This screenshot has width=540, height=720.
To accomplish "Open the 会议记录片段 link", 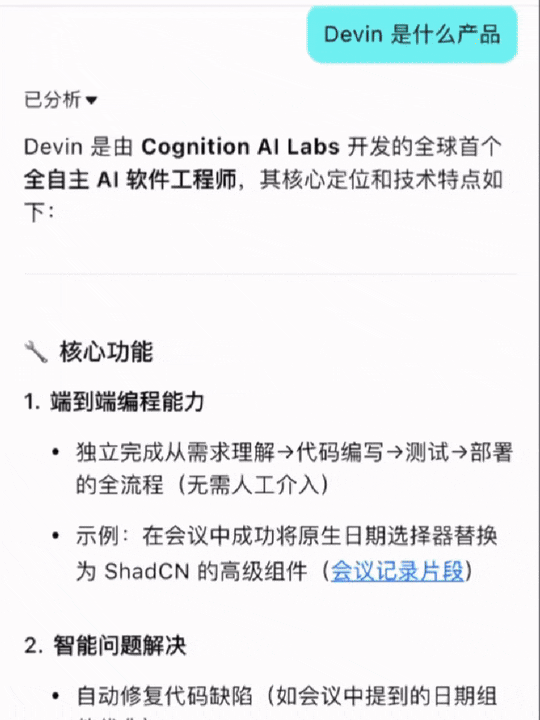I will (397, 571).
